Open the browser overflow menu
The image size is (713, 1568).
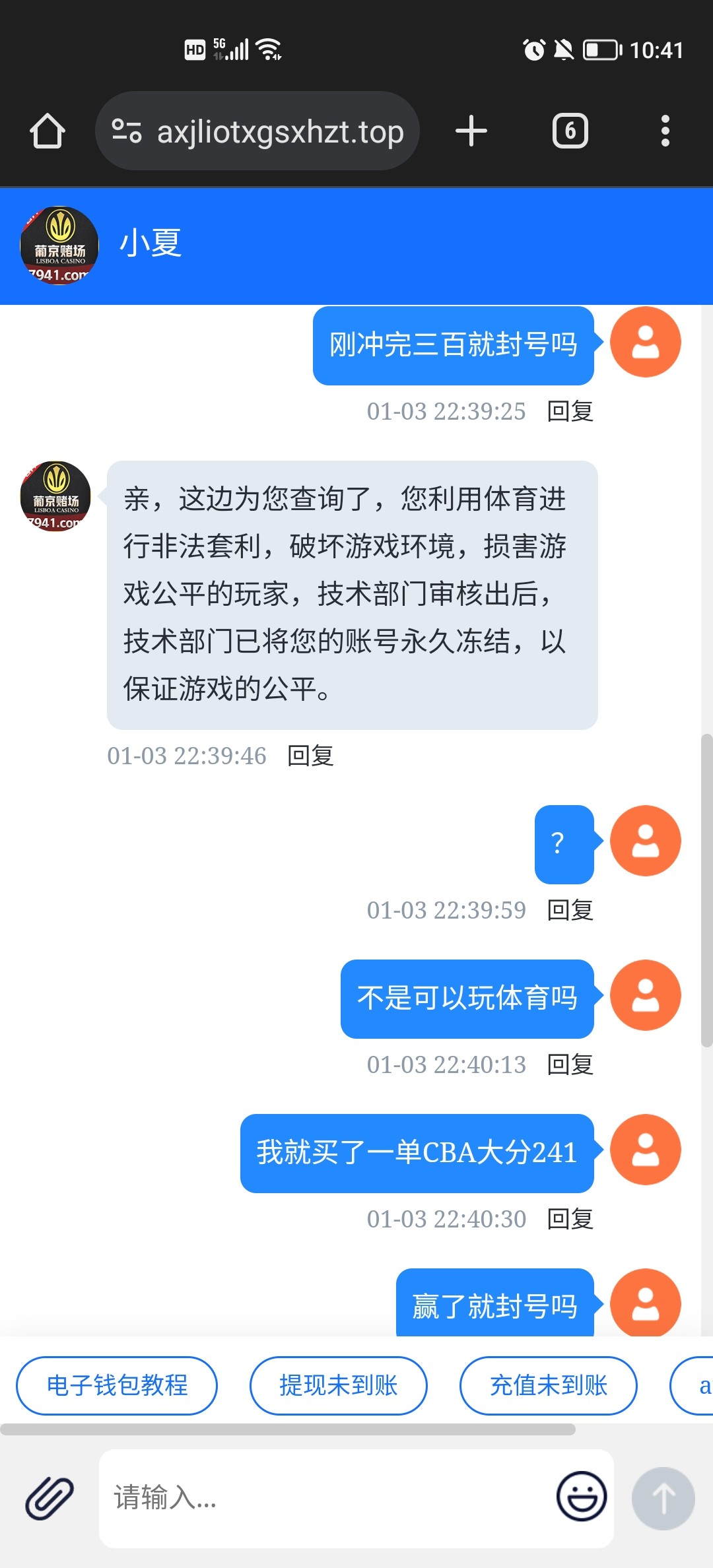click(x=665, y=131)
